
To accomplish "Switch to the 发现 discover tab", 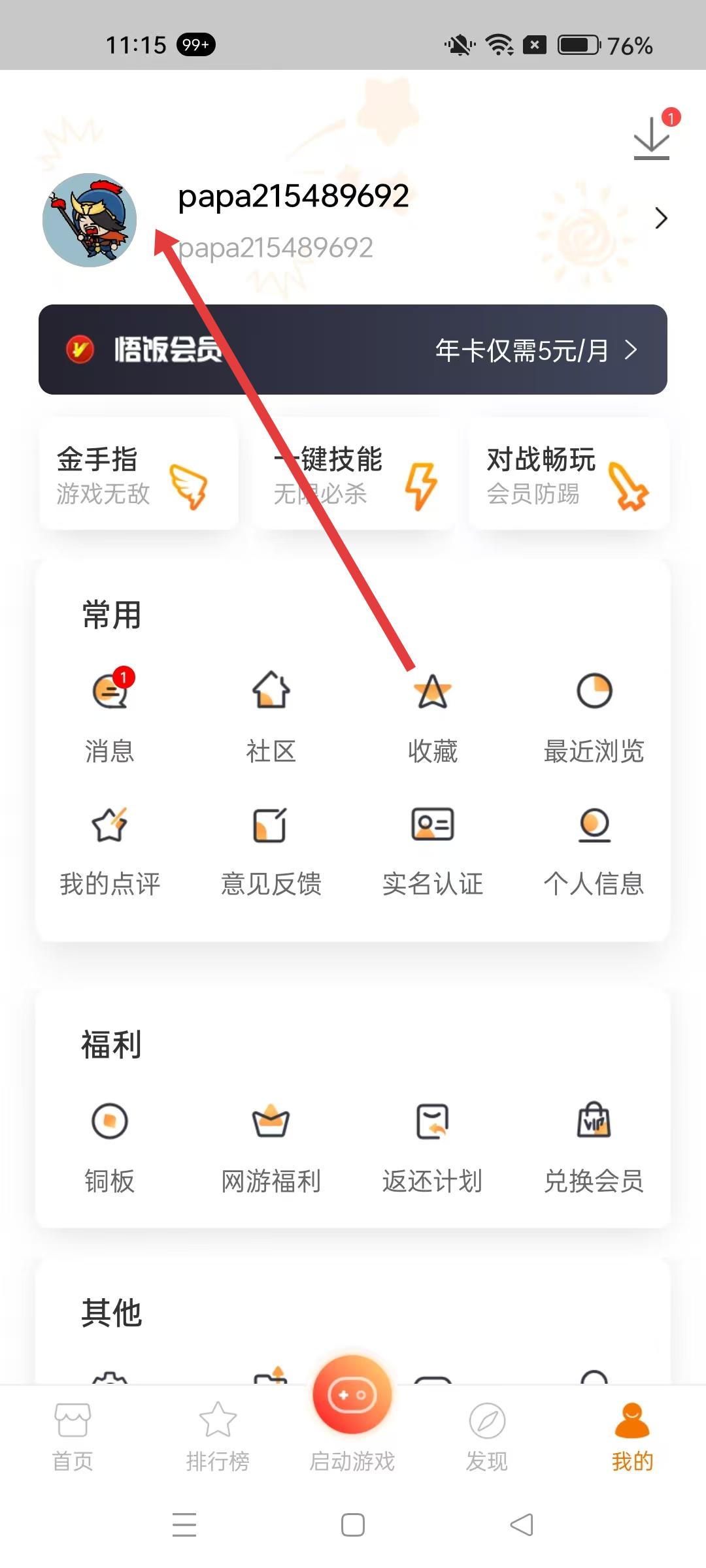I will (x=487, y=1435).
